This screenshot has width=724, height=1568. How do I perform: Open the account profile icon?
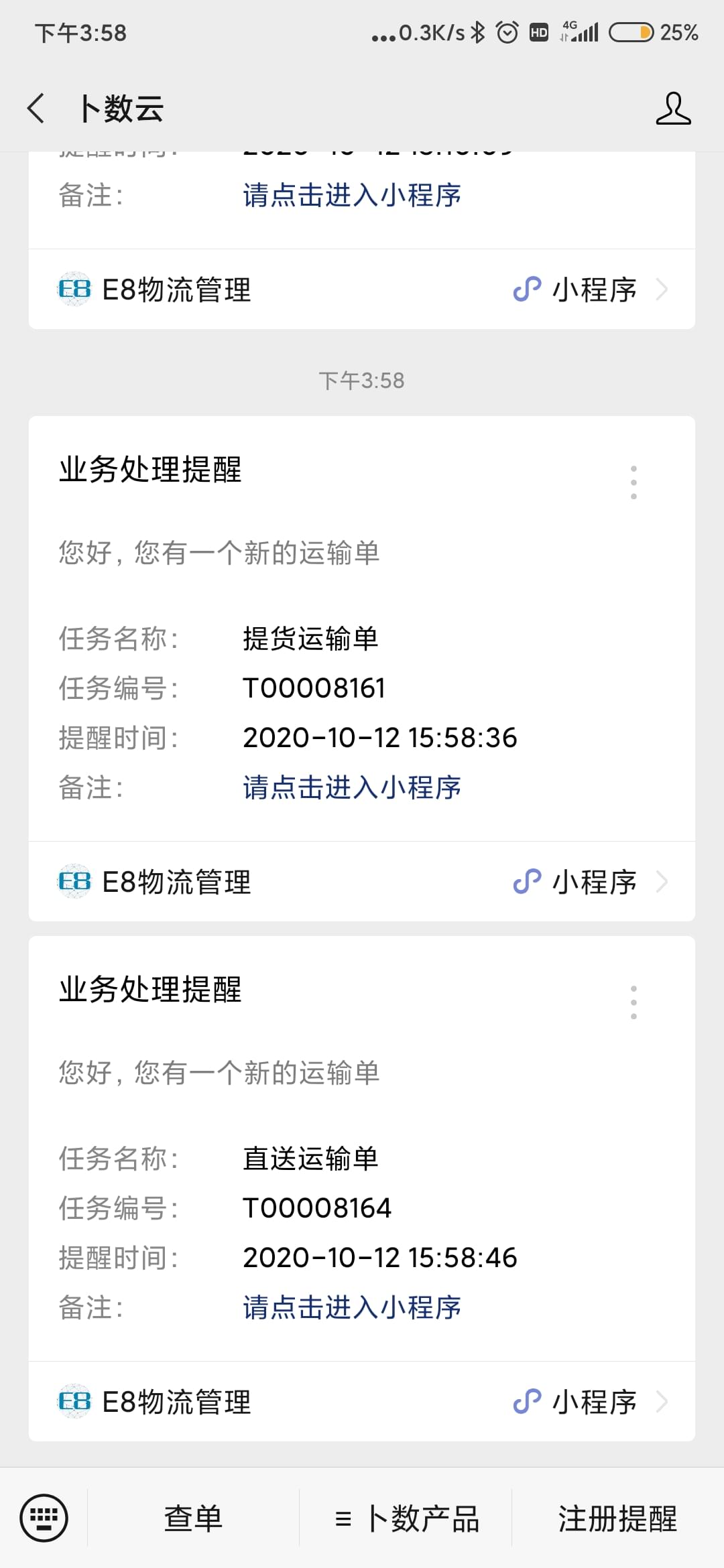click(673, 109)
